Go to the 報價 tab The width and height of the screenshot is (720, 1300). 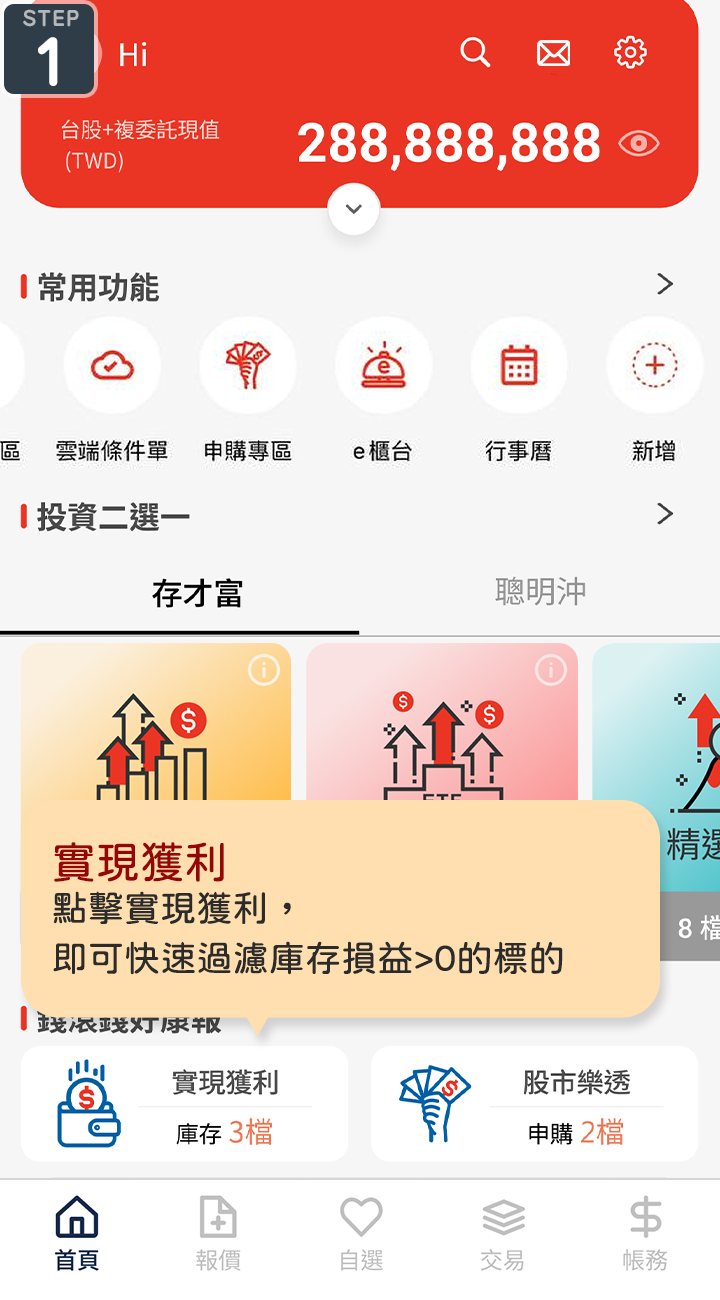pos(218,1233)
